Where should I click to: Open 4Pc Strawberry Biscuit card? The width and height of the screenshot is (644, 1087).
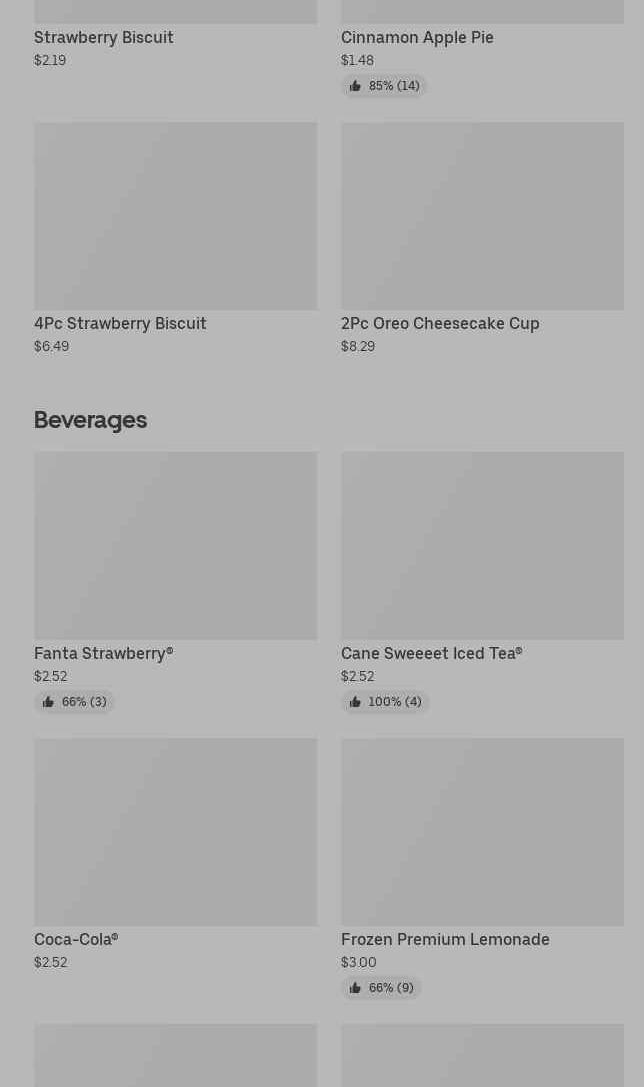(x=175, y=238)
